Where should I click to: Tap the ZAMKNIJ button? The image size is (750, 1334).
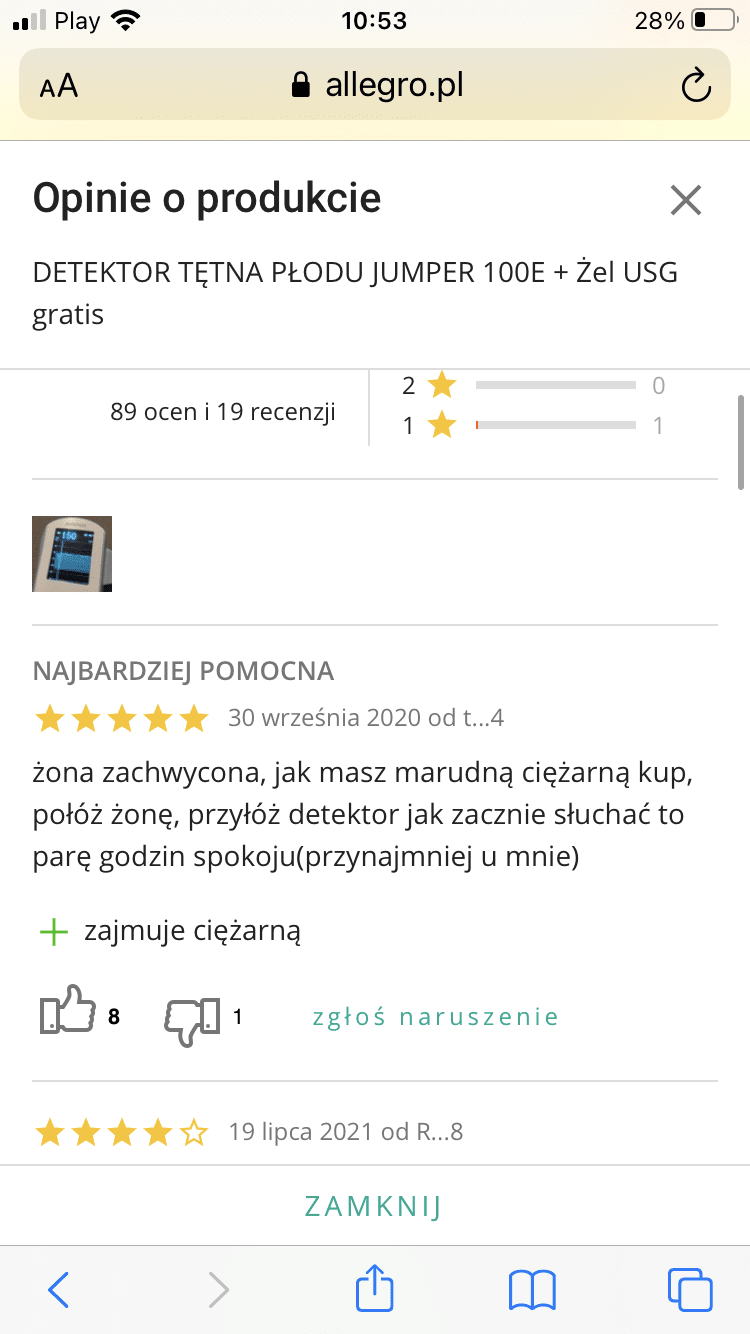tap(373, 1206)
